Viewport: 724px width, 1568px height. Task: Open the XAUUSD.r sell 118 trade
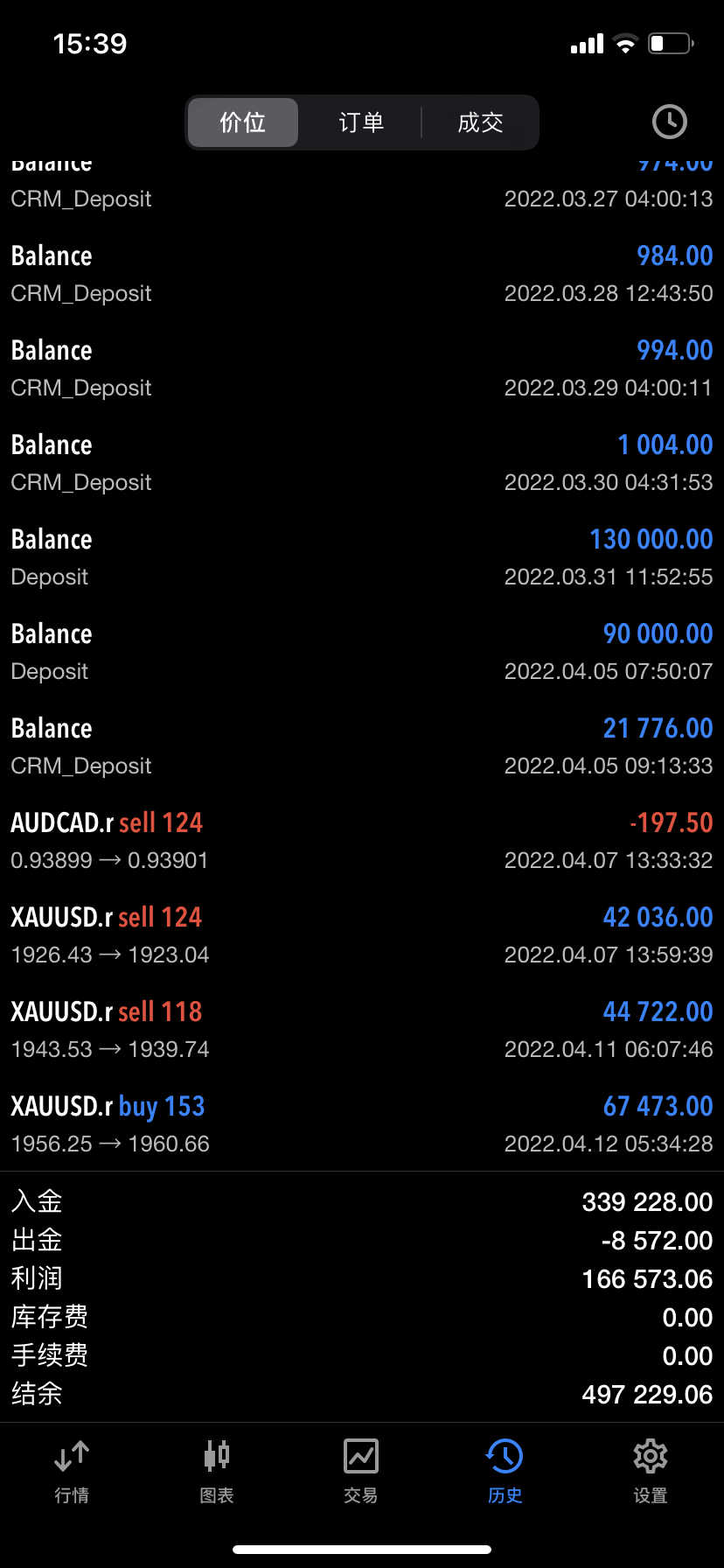coord(362,1029)
